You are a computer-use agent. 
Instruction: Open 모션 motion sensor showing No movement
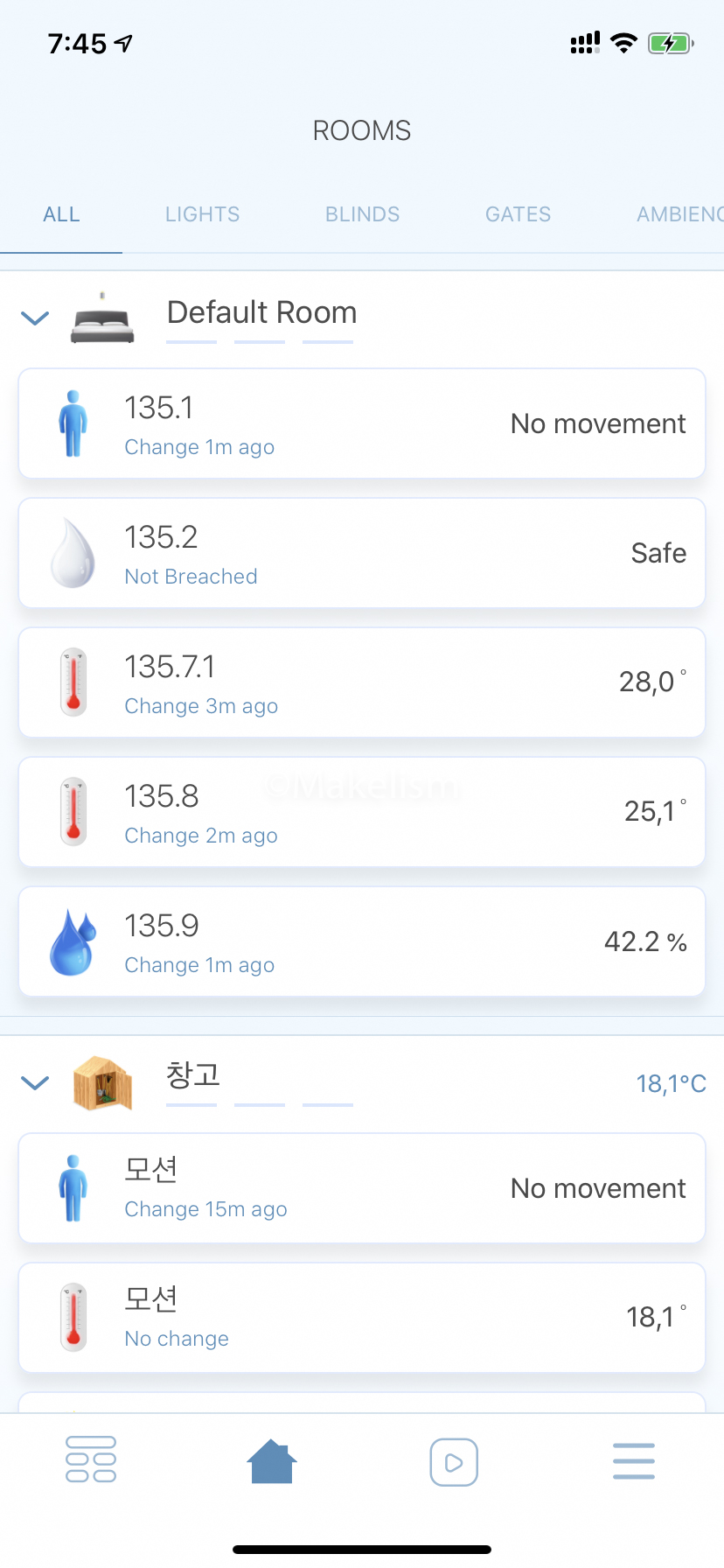pos(362,1188)
